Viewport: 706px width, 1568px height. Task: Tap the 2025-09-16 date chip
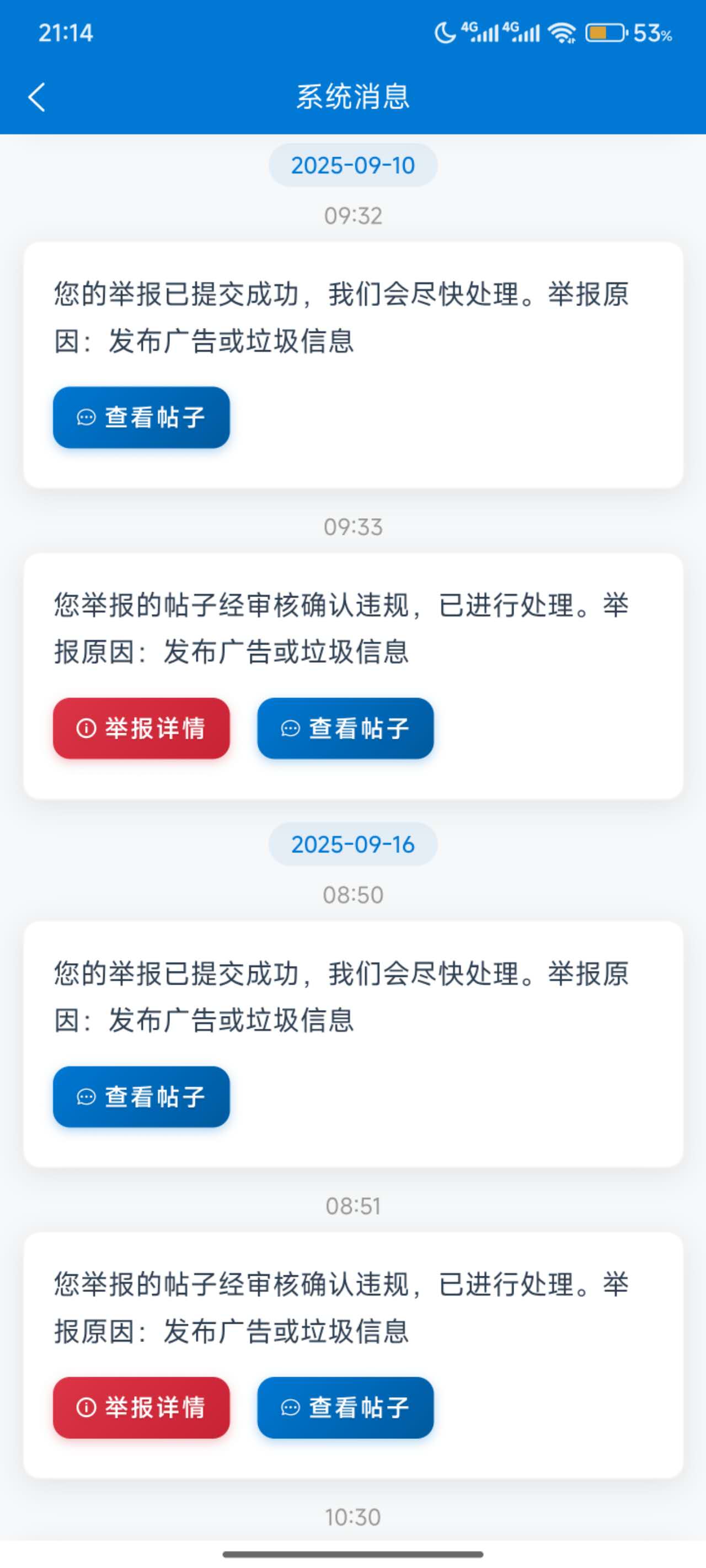(x=354, y=845)
